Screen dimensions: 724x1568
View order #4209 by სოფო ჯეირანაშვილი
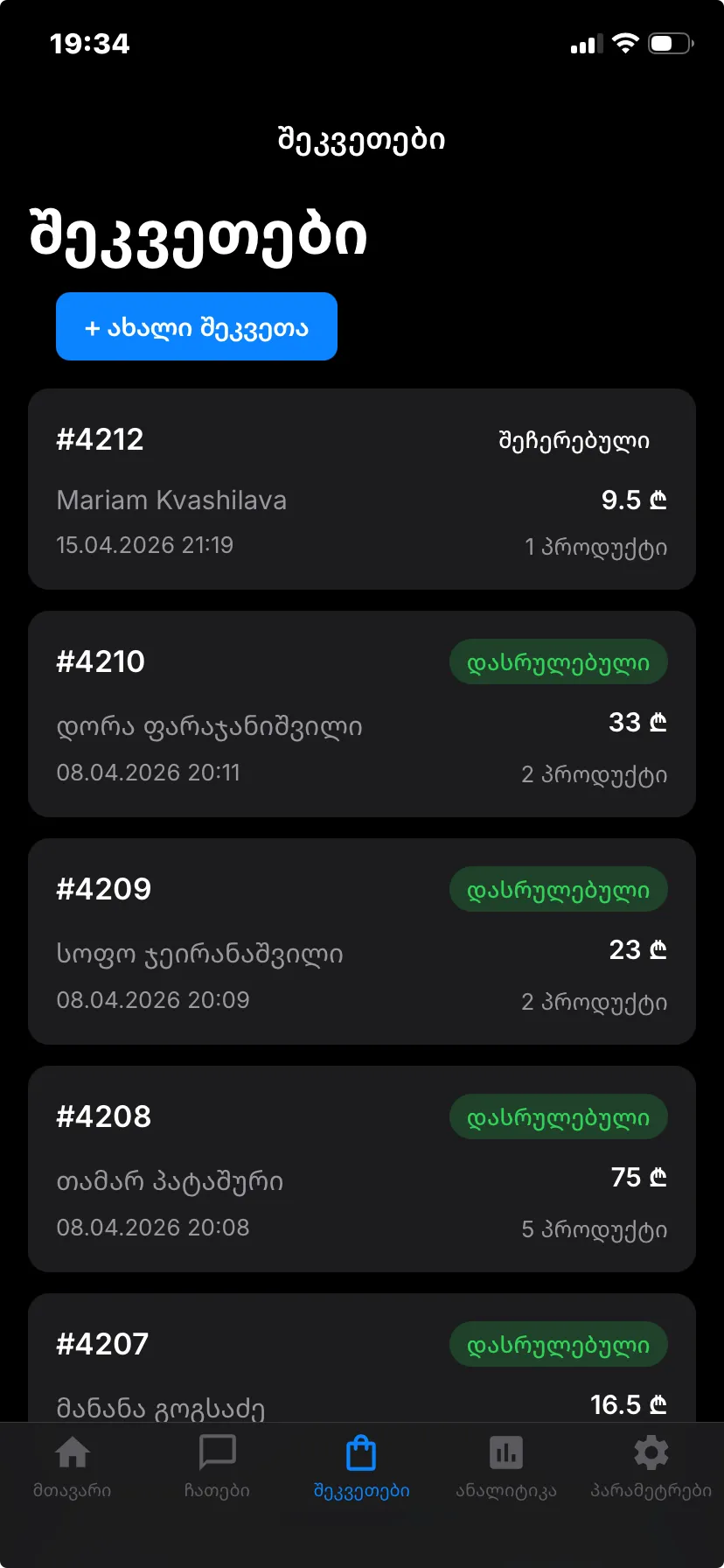(362, 941)
